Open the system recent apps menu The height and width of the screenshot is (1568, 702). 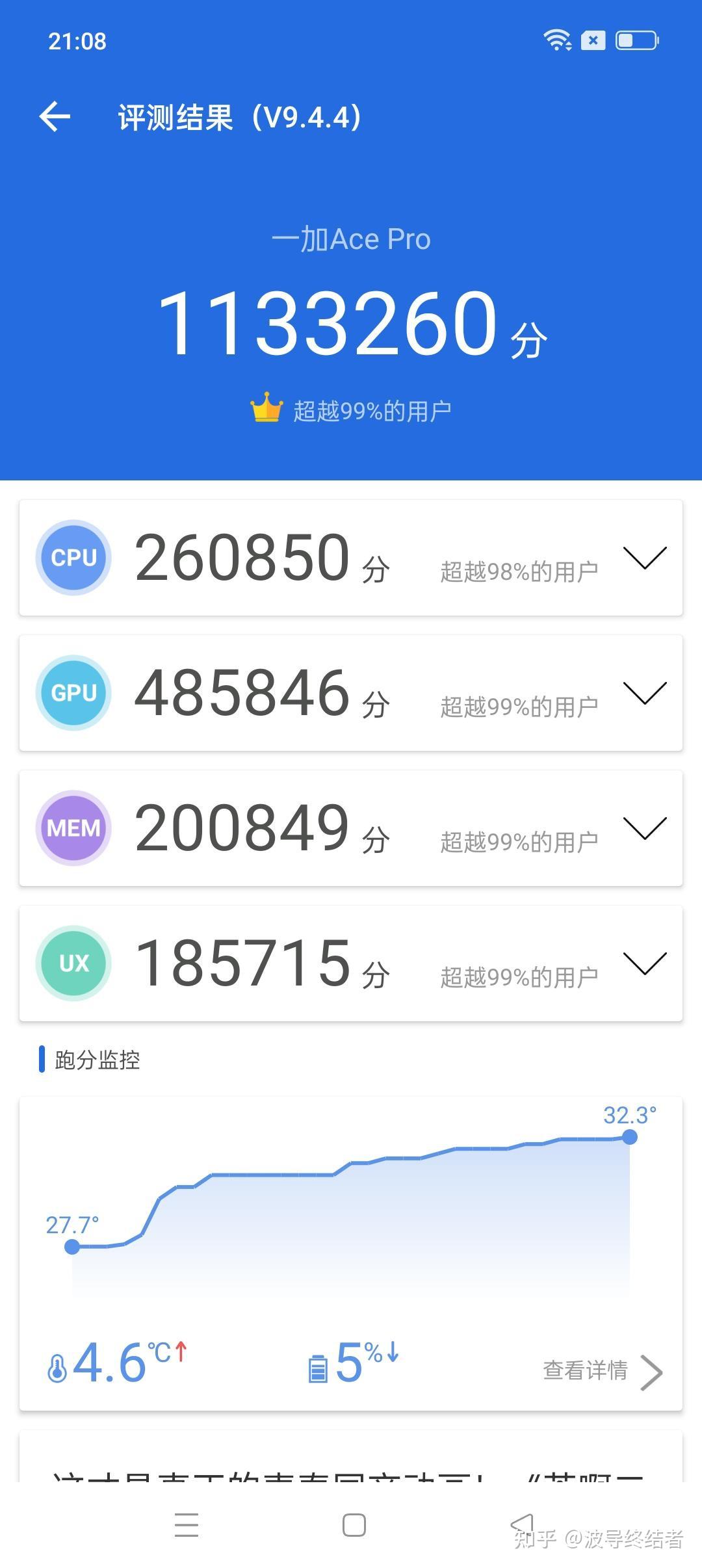pos(187,1524)
